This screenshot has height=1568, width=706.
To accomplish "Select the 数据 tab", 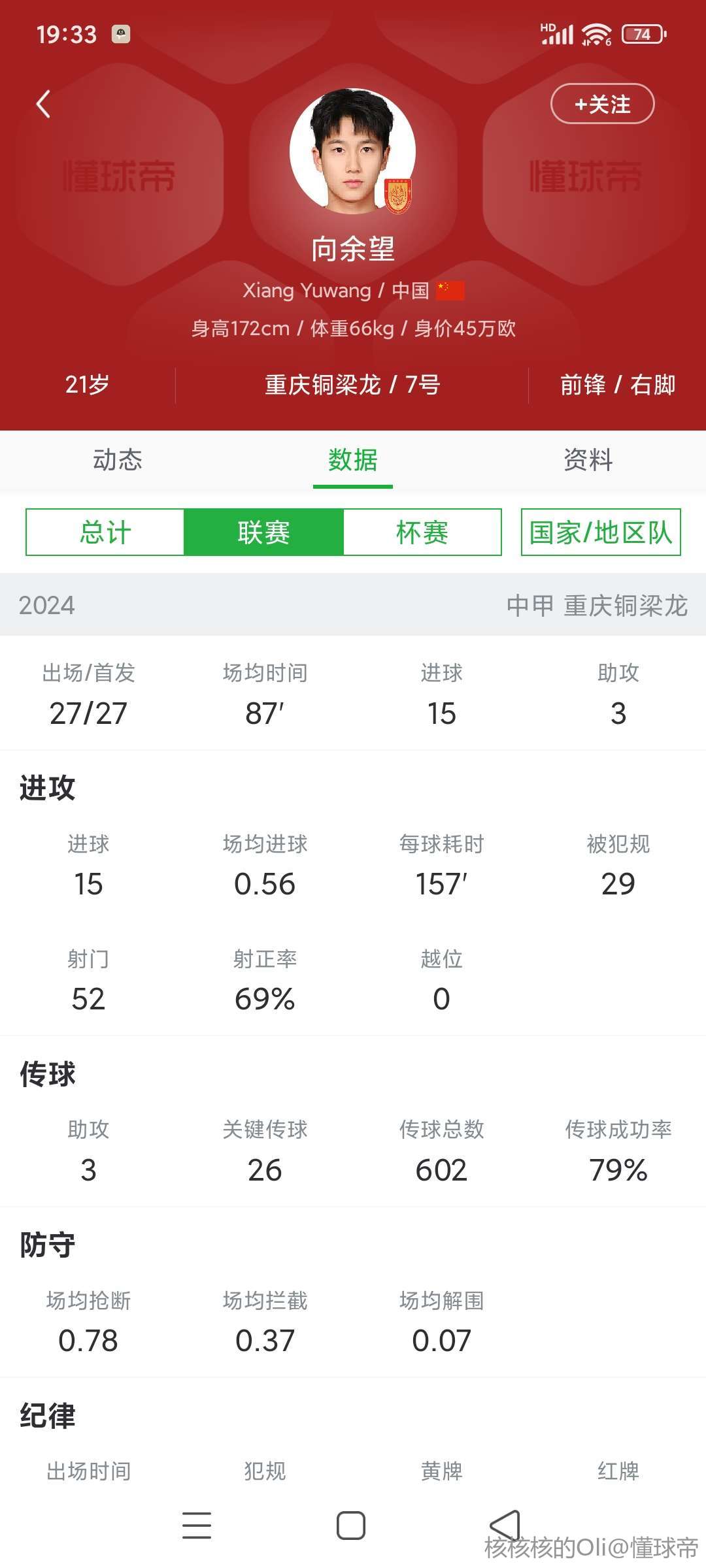I will click(x=353, y=460).
